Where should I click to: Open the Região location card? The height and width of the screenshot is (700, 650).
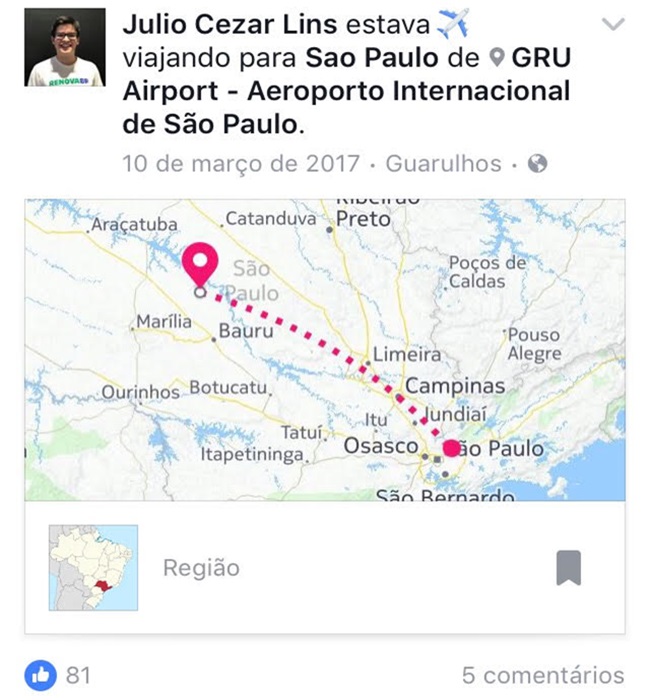point(300,568)
